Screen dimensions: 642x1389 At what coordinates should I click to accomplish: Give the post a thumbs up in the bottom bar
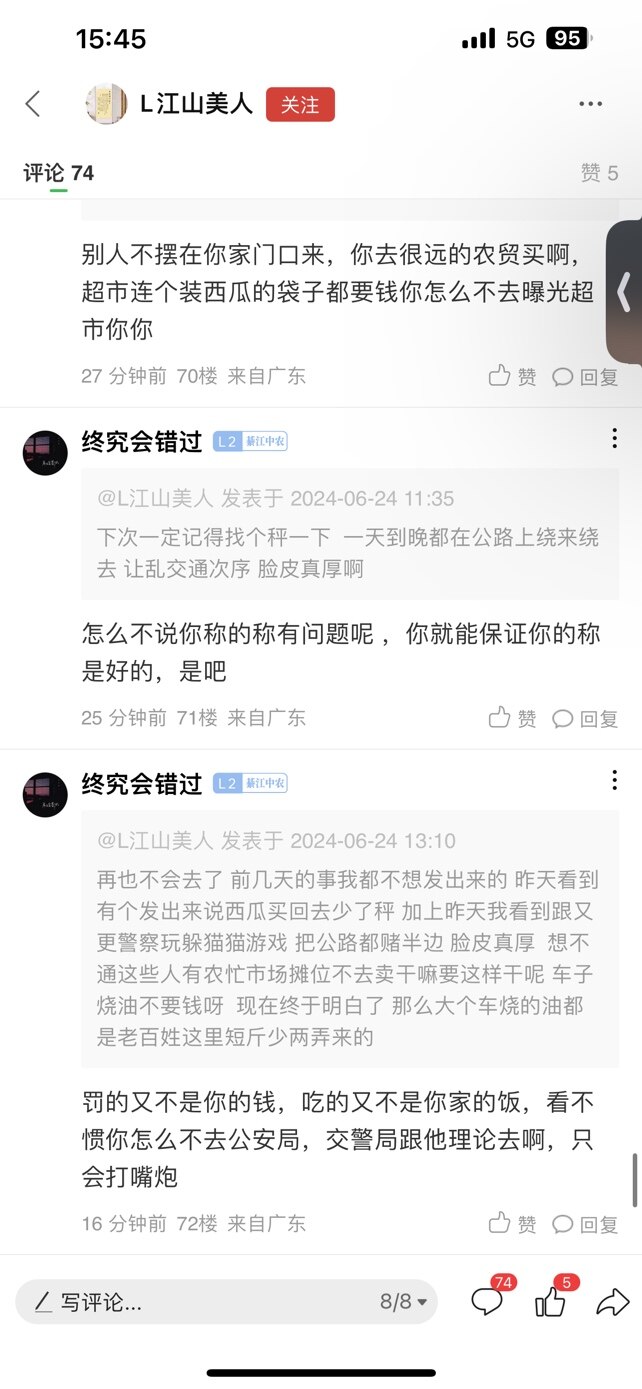tap(551, 1301)
